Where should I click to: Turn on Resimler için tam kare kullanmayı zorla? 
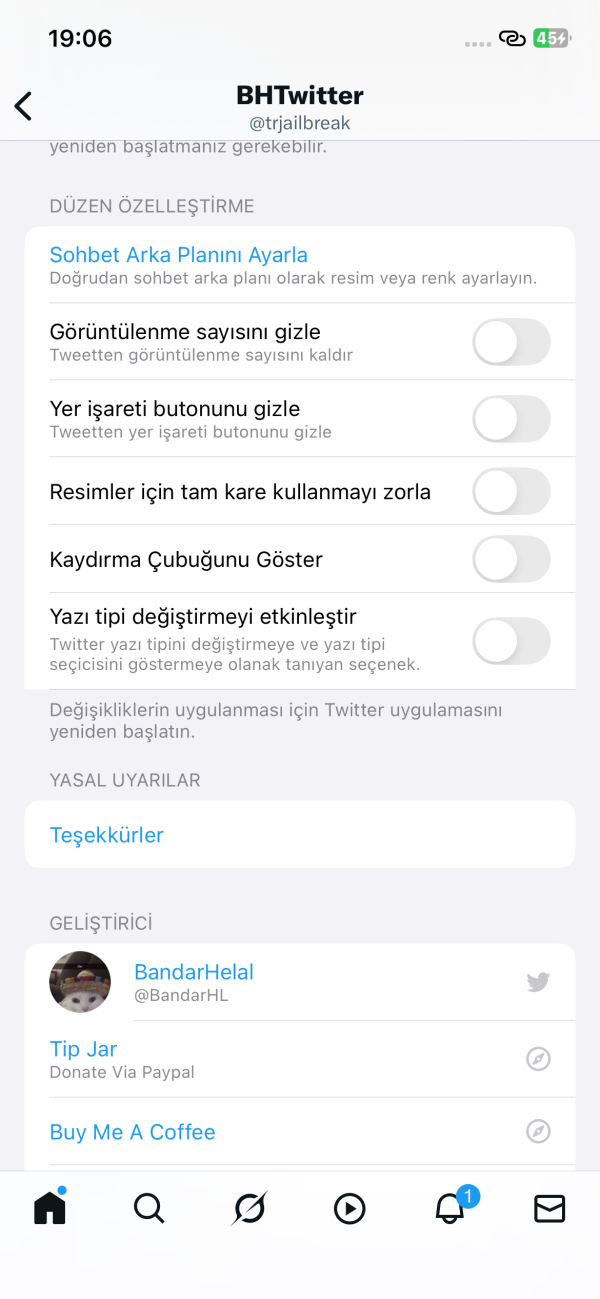coord(511,492)
